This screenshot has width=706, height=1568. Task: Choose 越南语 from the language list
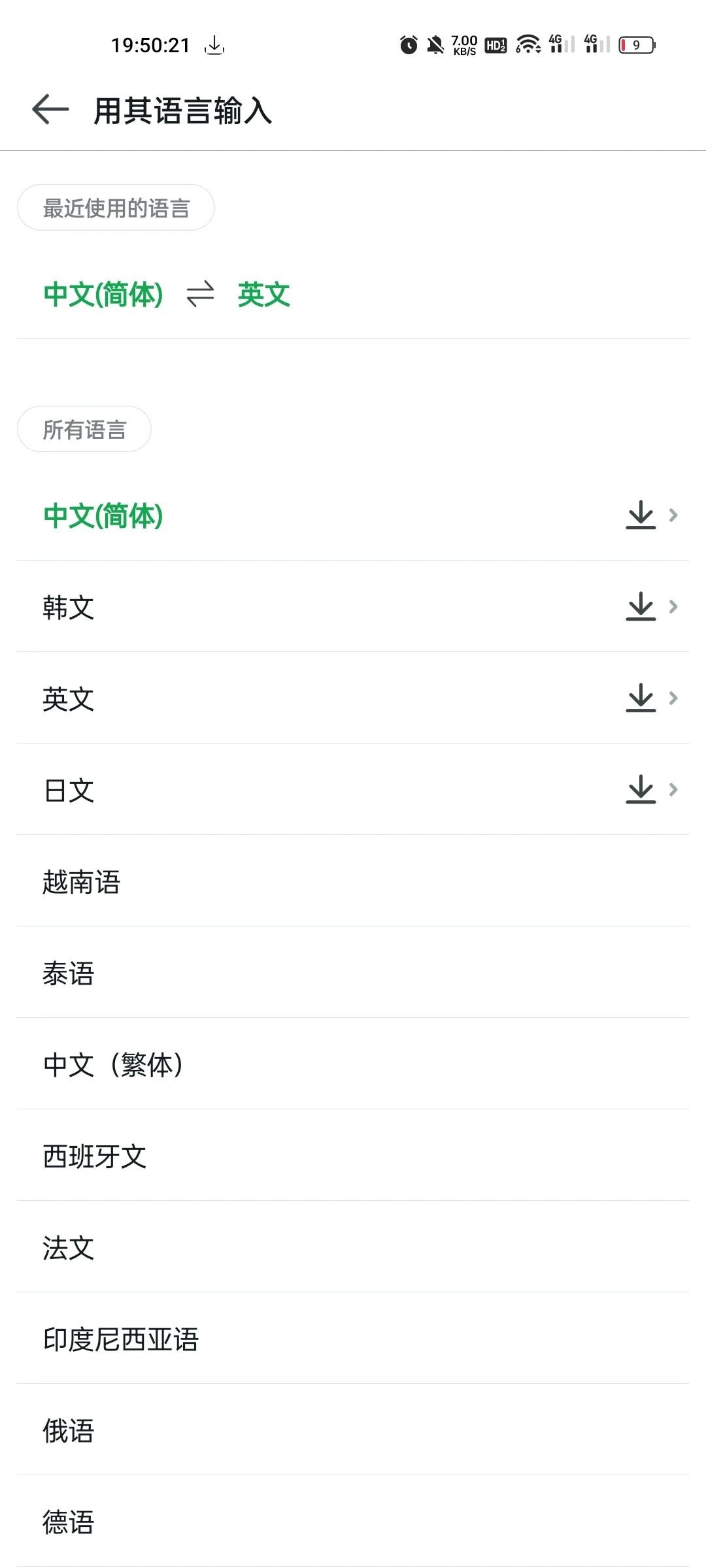(82, 881)
